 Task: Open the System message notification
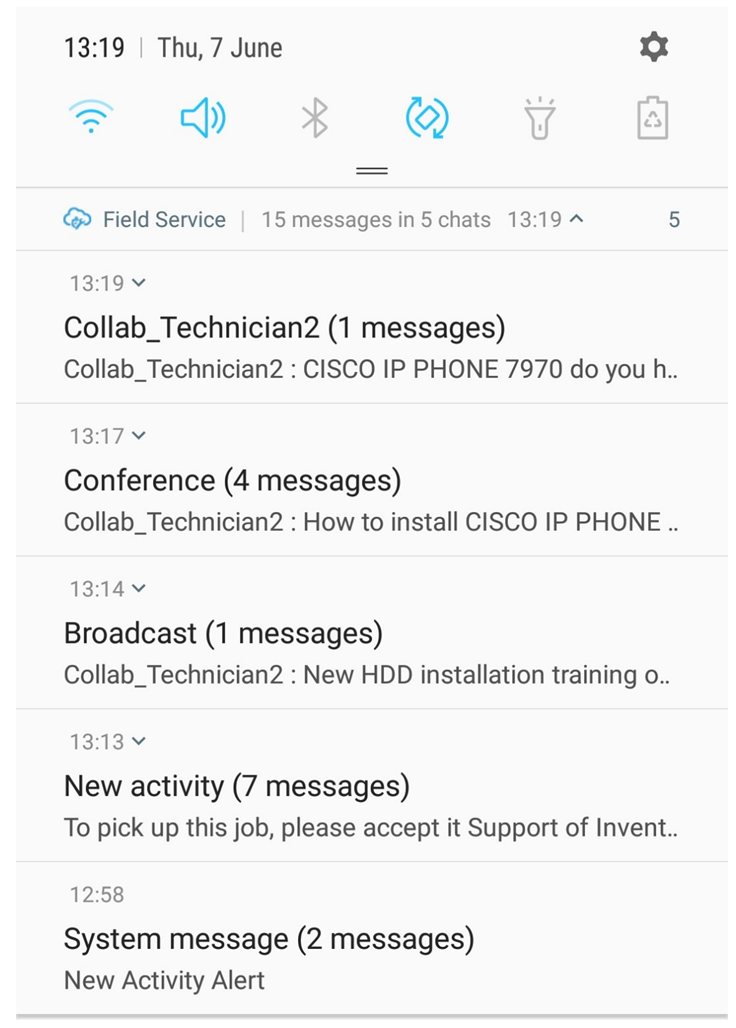pyautogui.click(x=370, y=957)
